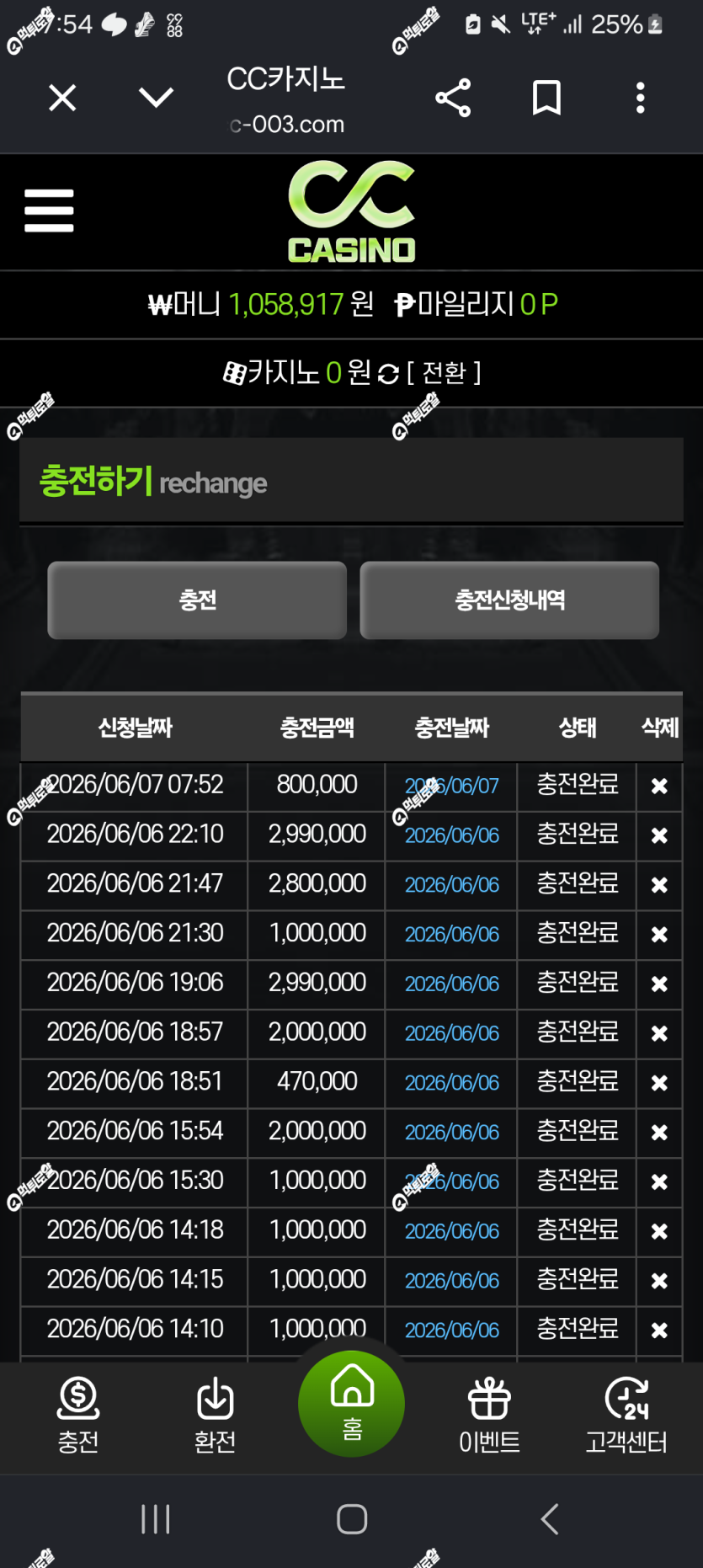Open the 환전 bottom tab
Viewport: 703px width, 1568px height.
(x=215, y=1416)
